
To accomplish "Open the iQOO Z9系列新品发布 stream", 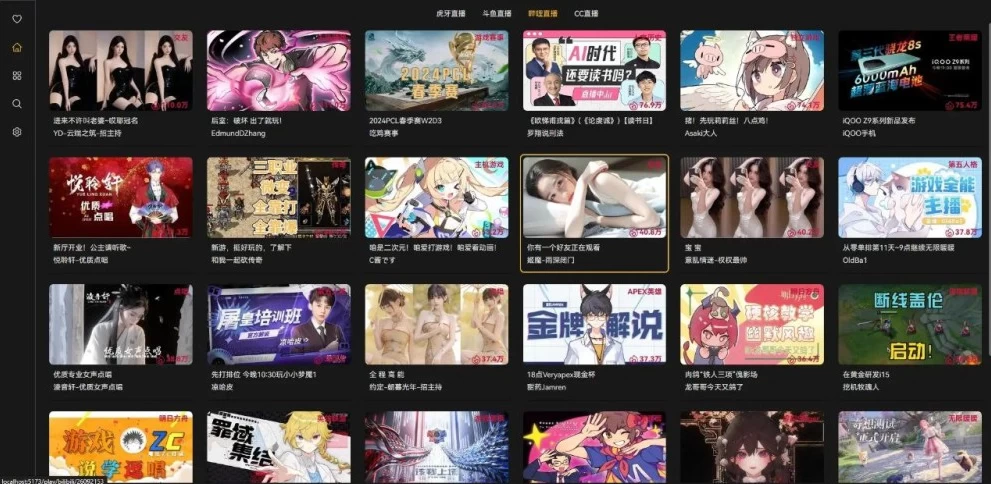I will [x=909, y=70].
